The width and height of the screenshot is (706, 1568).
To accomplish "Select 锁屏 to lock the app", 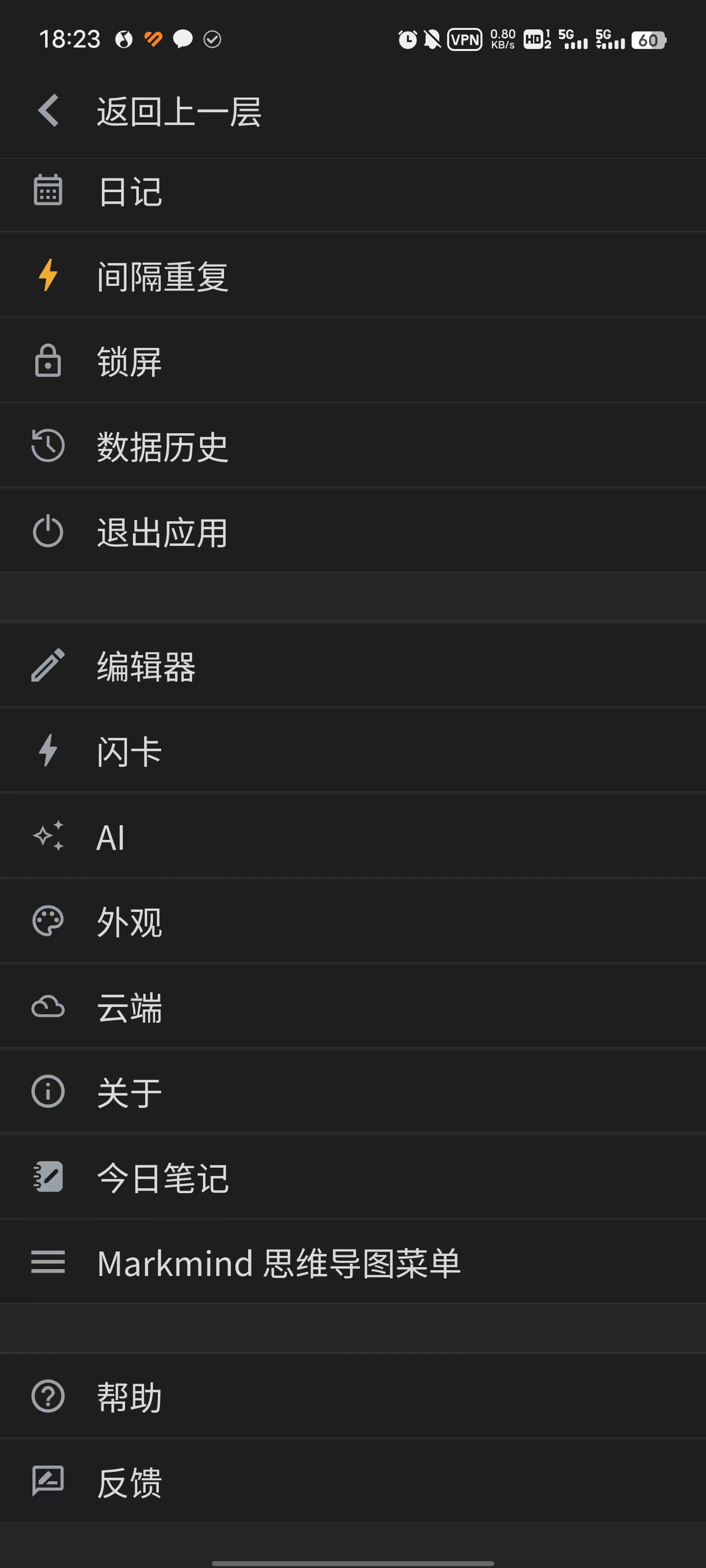I will [129, 362].
